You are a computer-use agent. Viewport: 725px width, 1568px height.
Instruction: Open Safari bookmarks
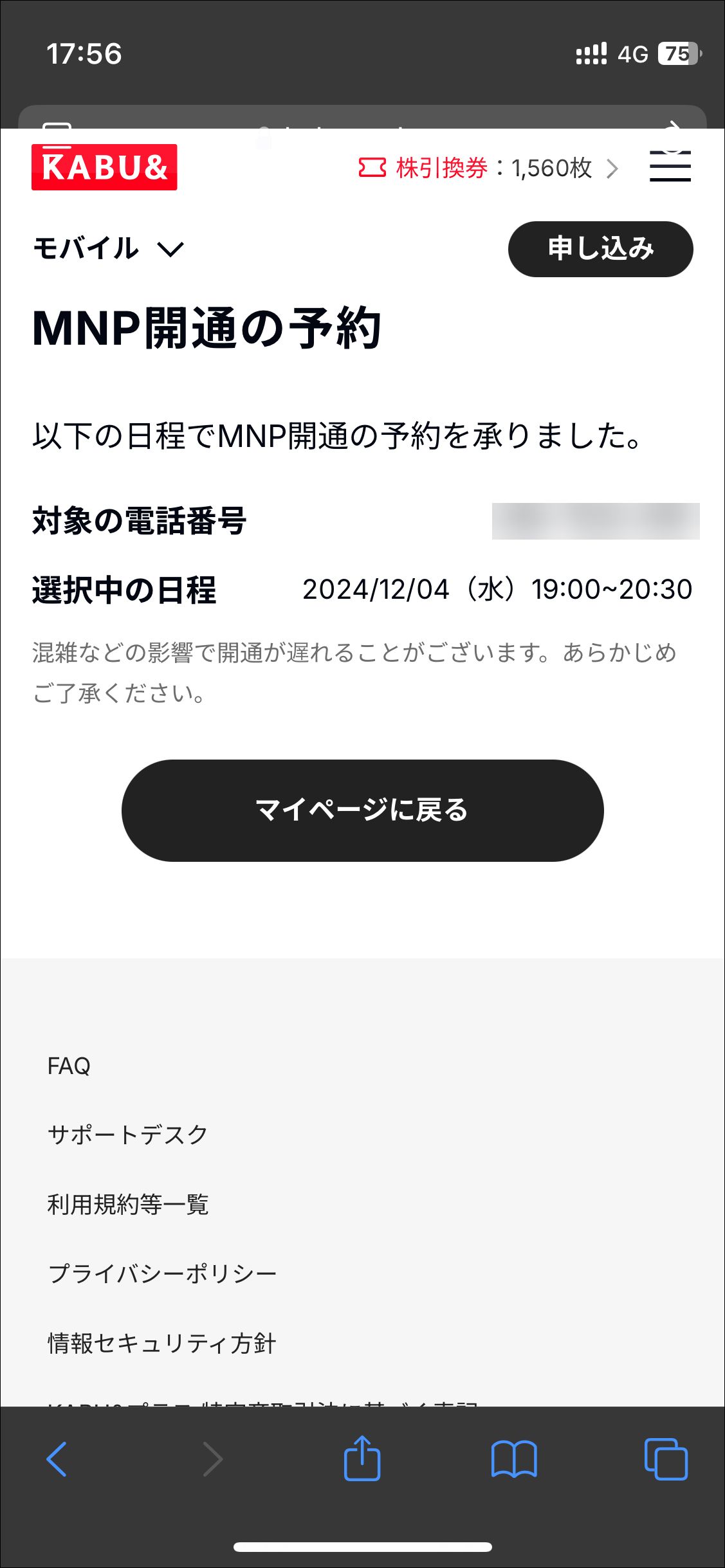pyautogui.click(x=514, y=1459)
